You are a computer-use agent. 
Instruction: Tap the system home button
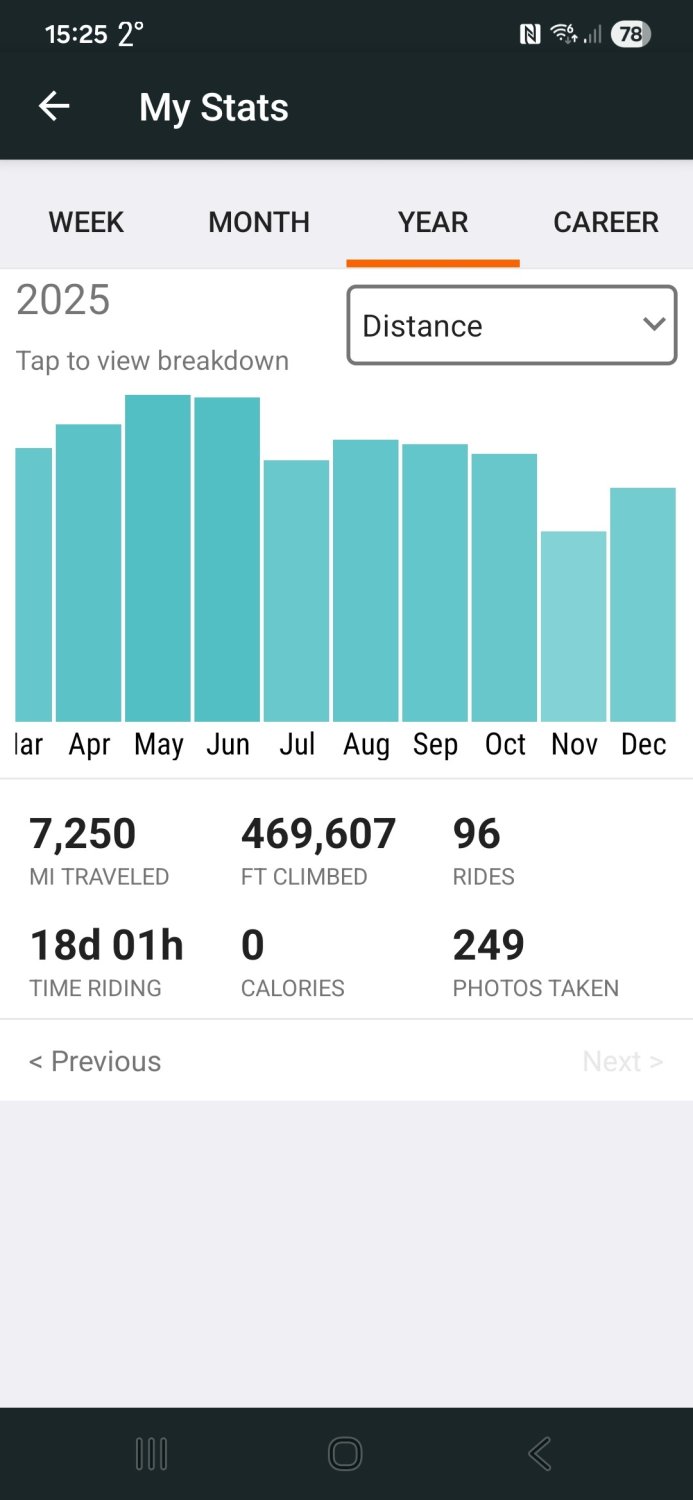(x=345, y=1454)
